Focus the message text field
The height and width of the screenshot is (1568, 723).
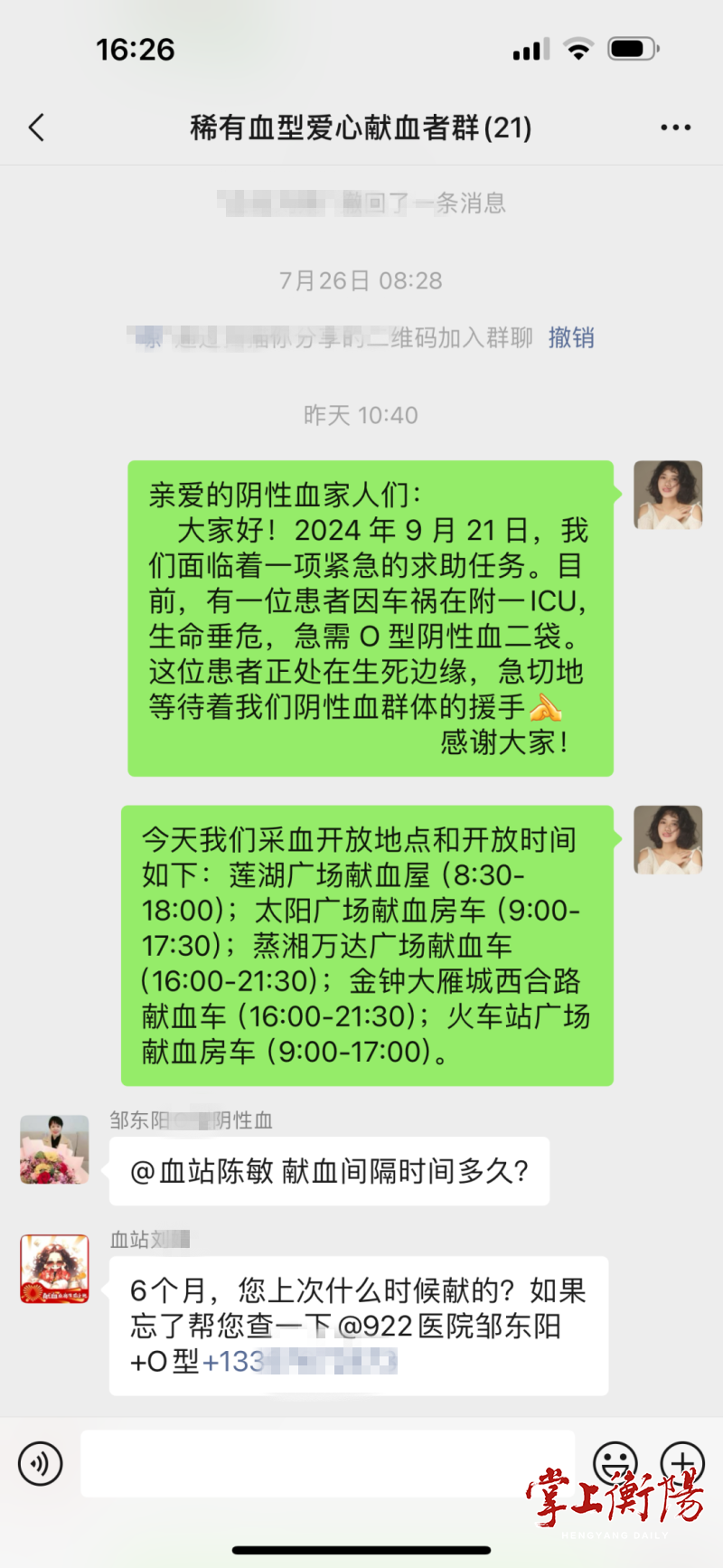click(x=327, y=1463)
